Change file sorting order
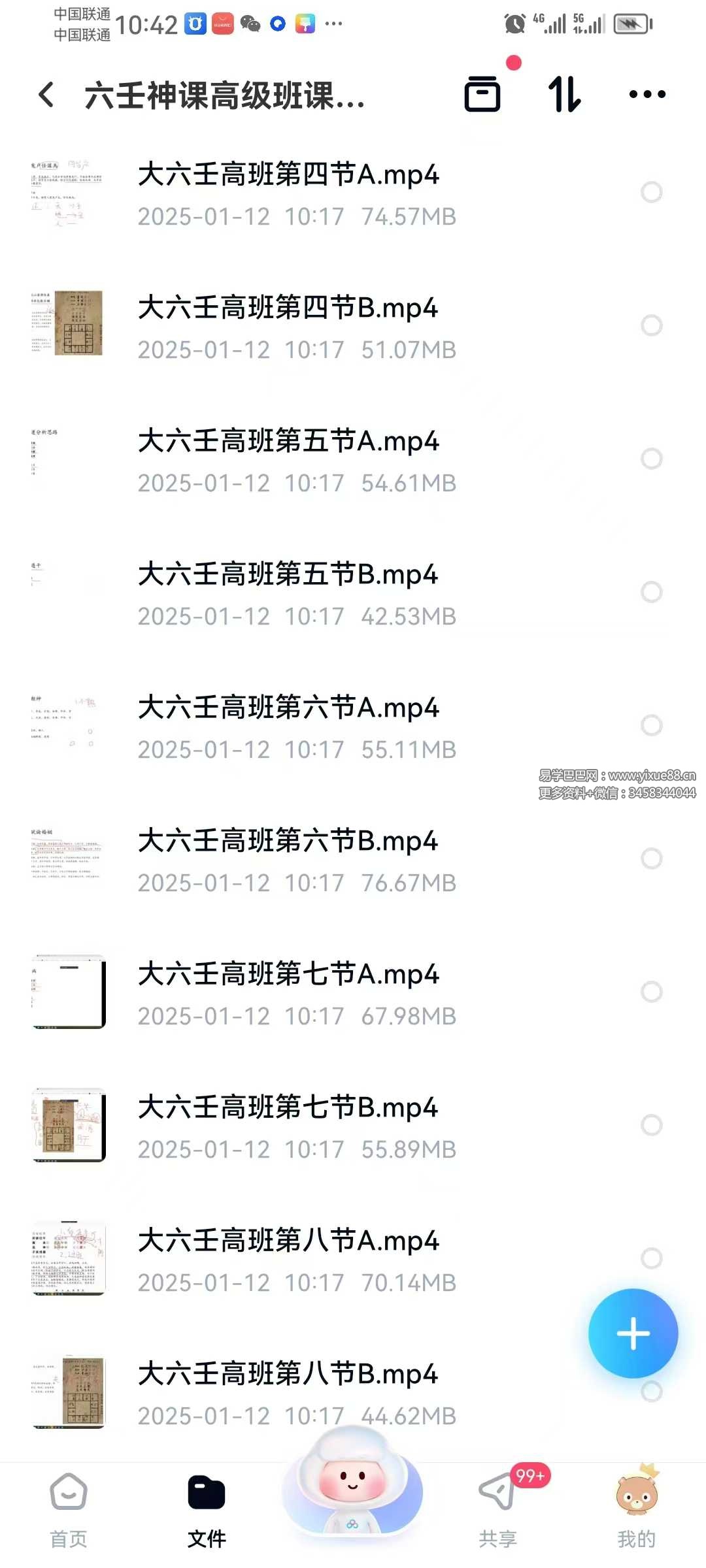Image resolution: width=706 pixels, height=1568 pixels. (564, 94)
